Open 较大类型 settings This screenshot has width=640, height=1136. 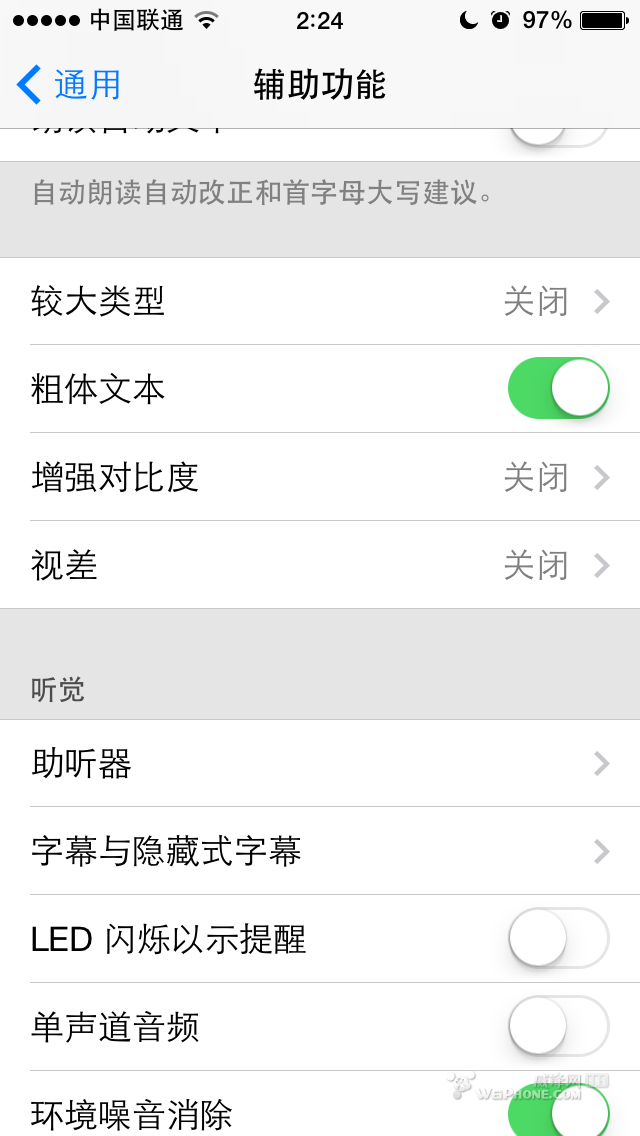320,301
